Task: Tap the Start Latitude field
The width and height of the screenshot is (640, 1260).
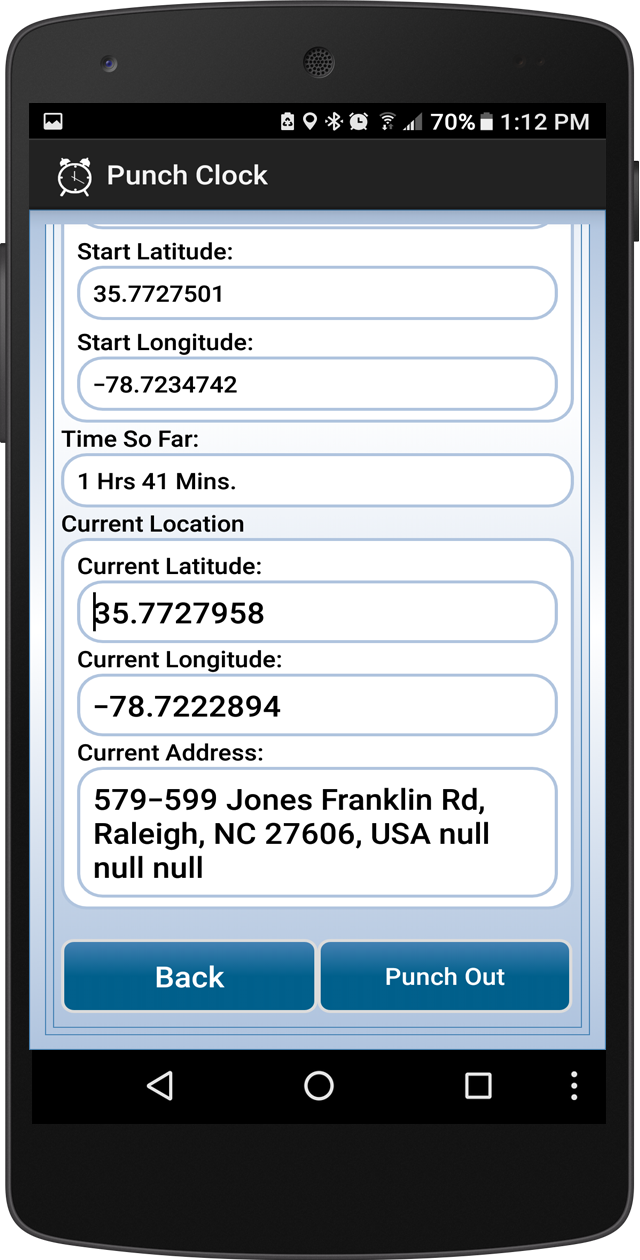Action: click(316, 293)
